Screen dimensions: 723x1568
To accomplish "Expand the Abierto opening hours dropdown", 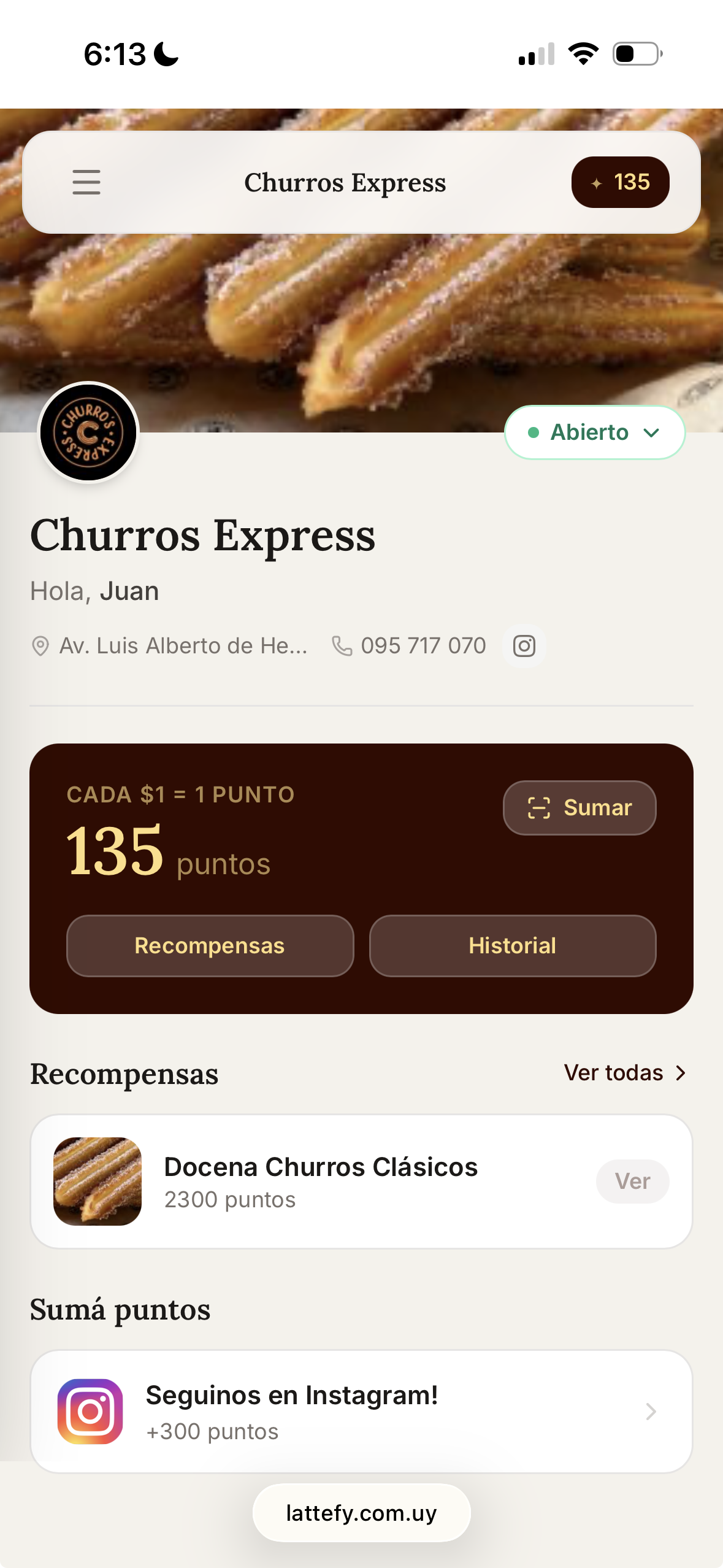I will 594,432.
